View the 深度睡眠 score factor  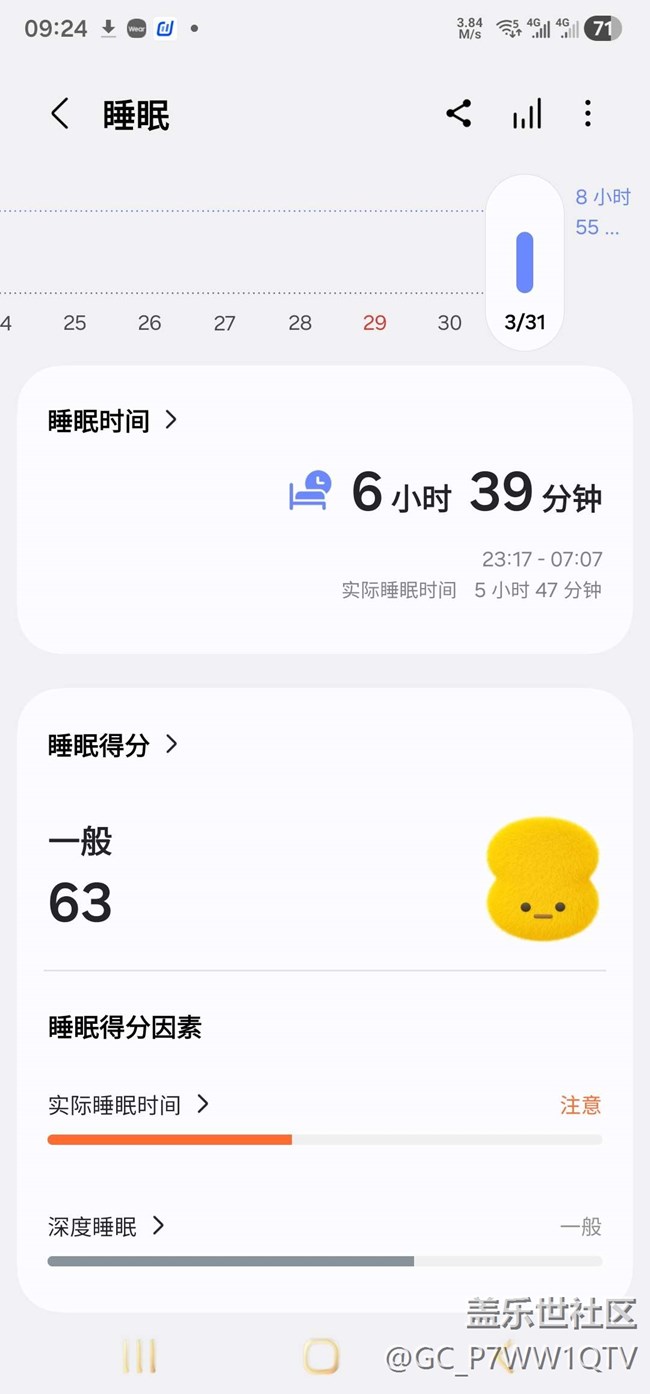[105, 1227]
